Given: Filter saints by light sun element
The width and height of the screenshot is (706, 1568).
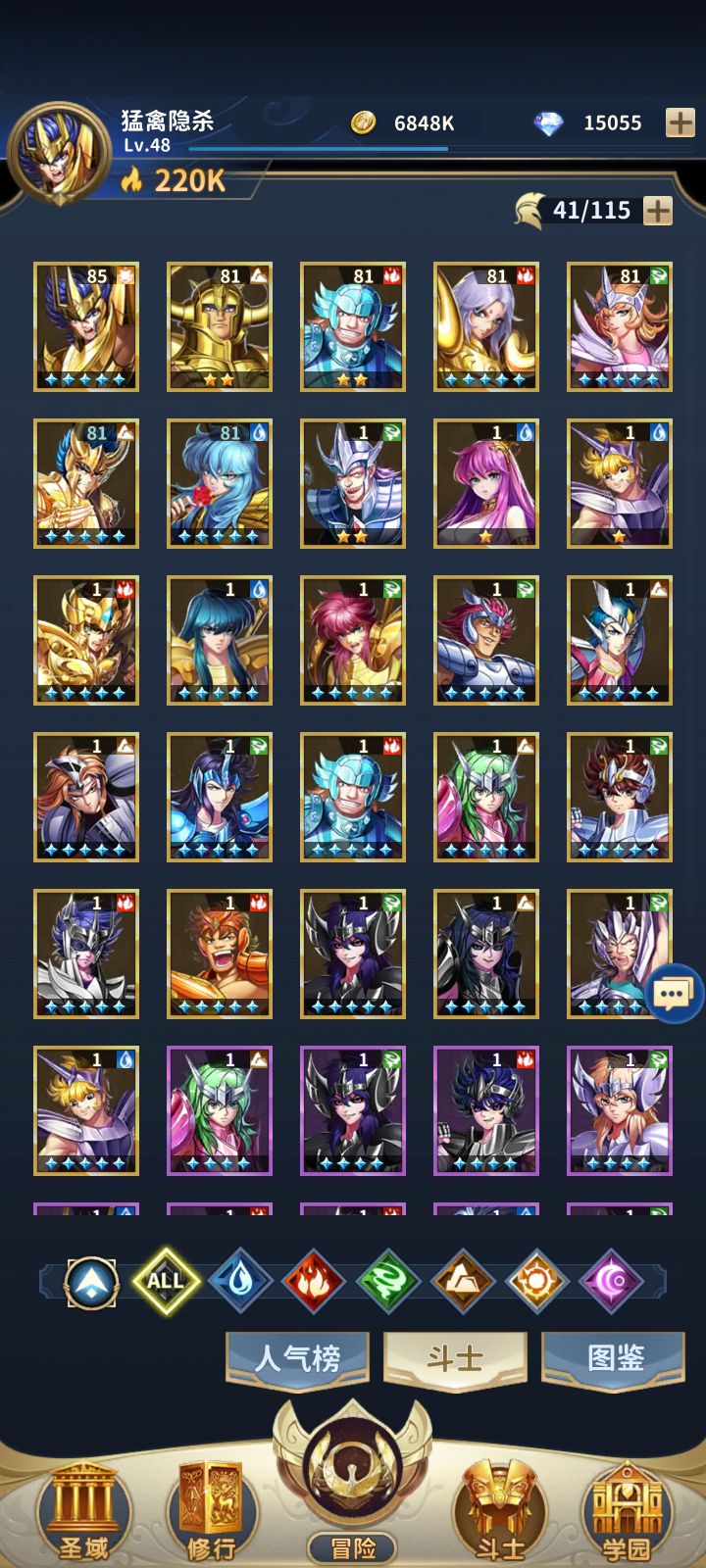Looking at the screenshot, I should pyautogui.click(x=536, y=1281).
